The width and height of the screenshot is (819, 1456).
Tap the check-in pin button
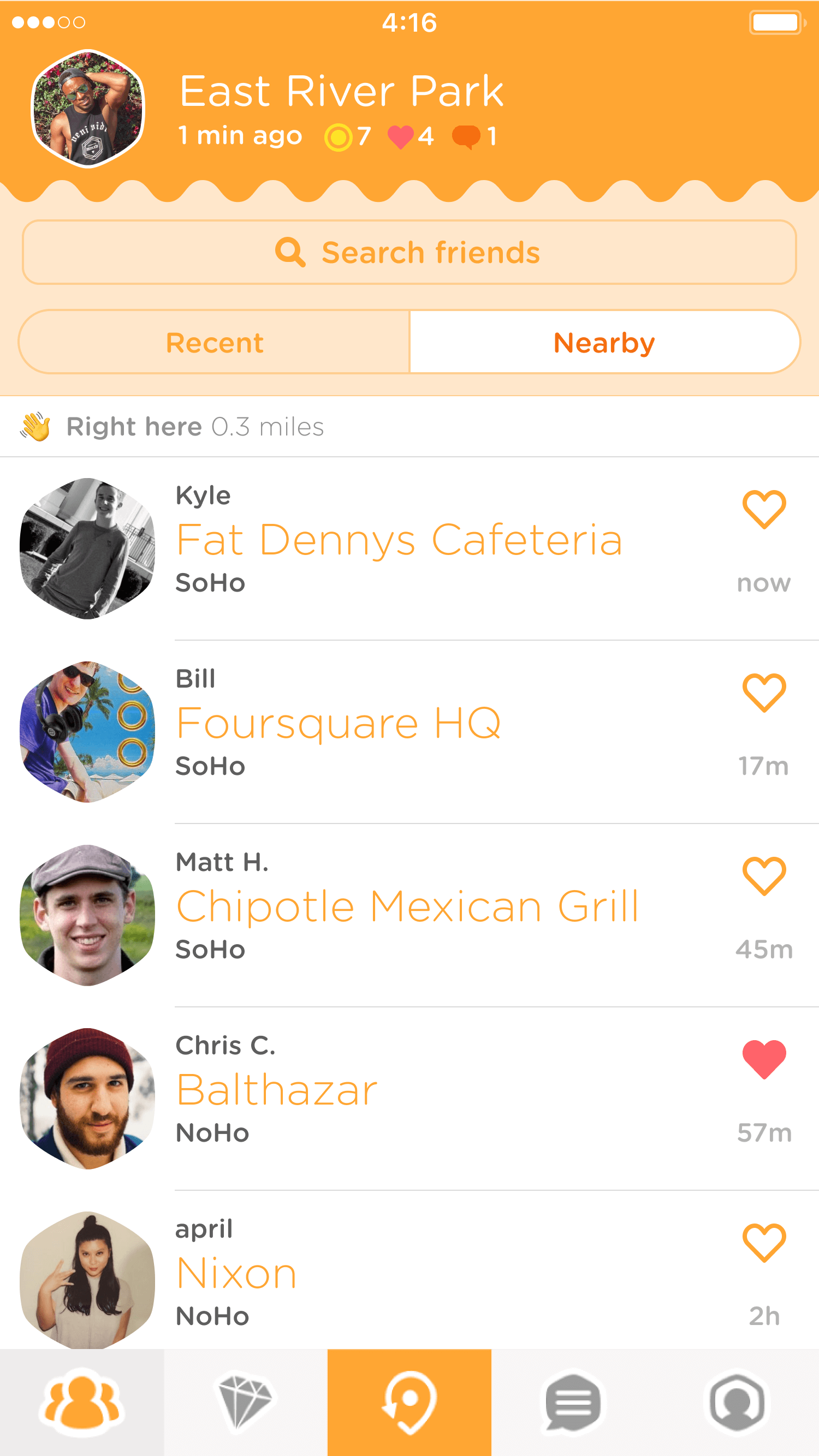point(409,1402)
